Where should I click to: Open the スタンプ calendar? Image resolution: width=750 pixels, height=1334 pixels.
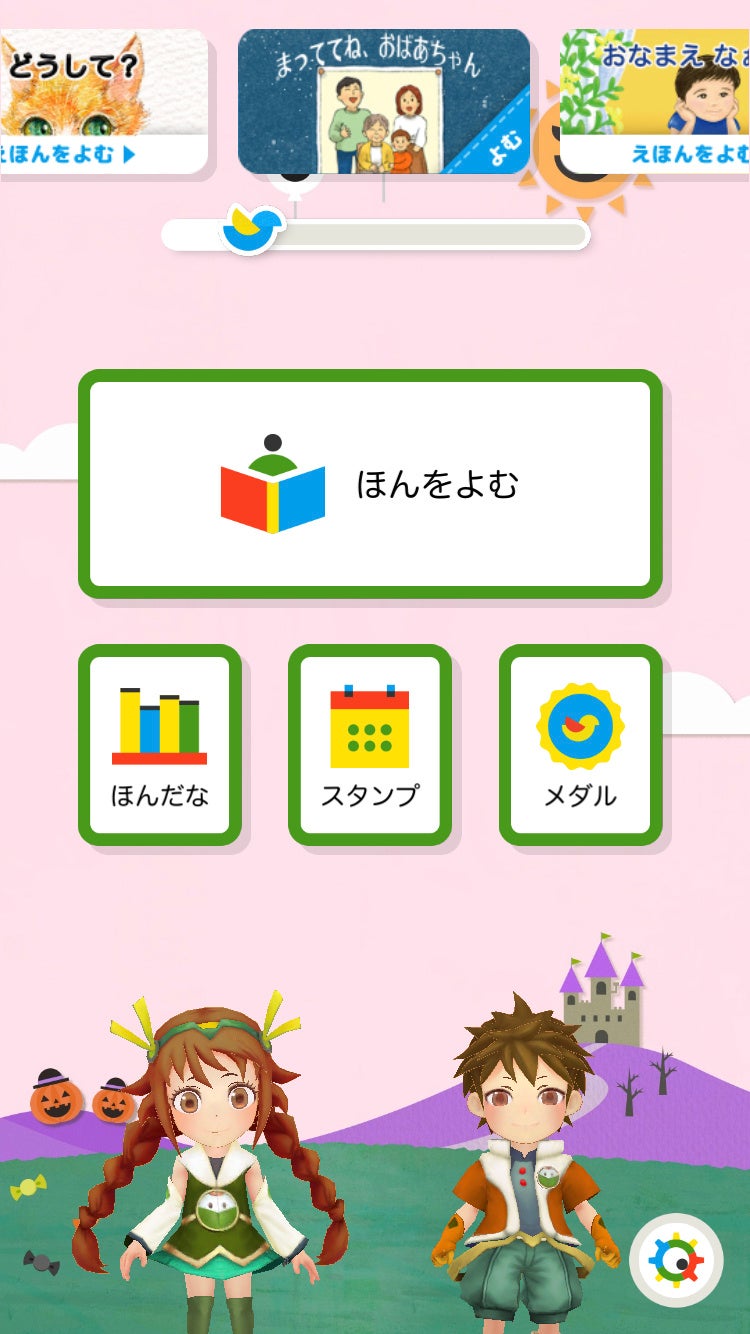[x=370, y=745]
